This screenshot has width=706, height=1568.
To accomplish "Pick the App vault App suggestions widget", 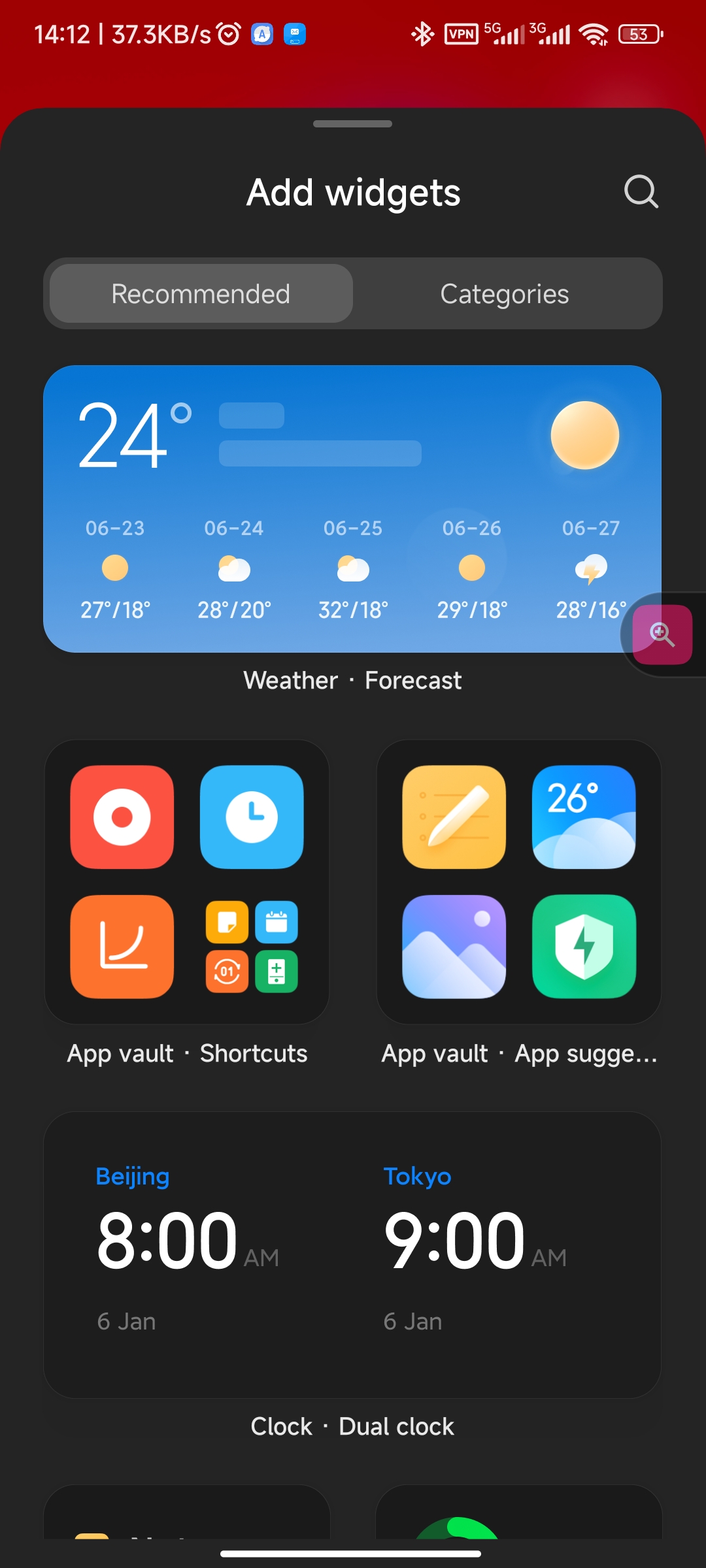I will [x=519, y=882].
